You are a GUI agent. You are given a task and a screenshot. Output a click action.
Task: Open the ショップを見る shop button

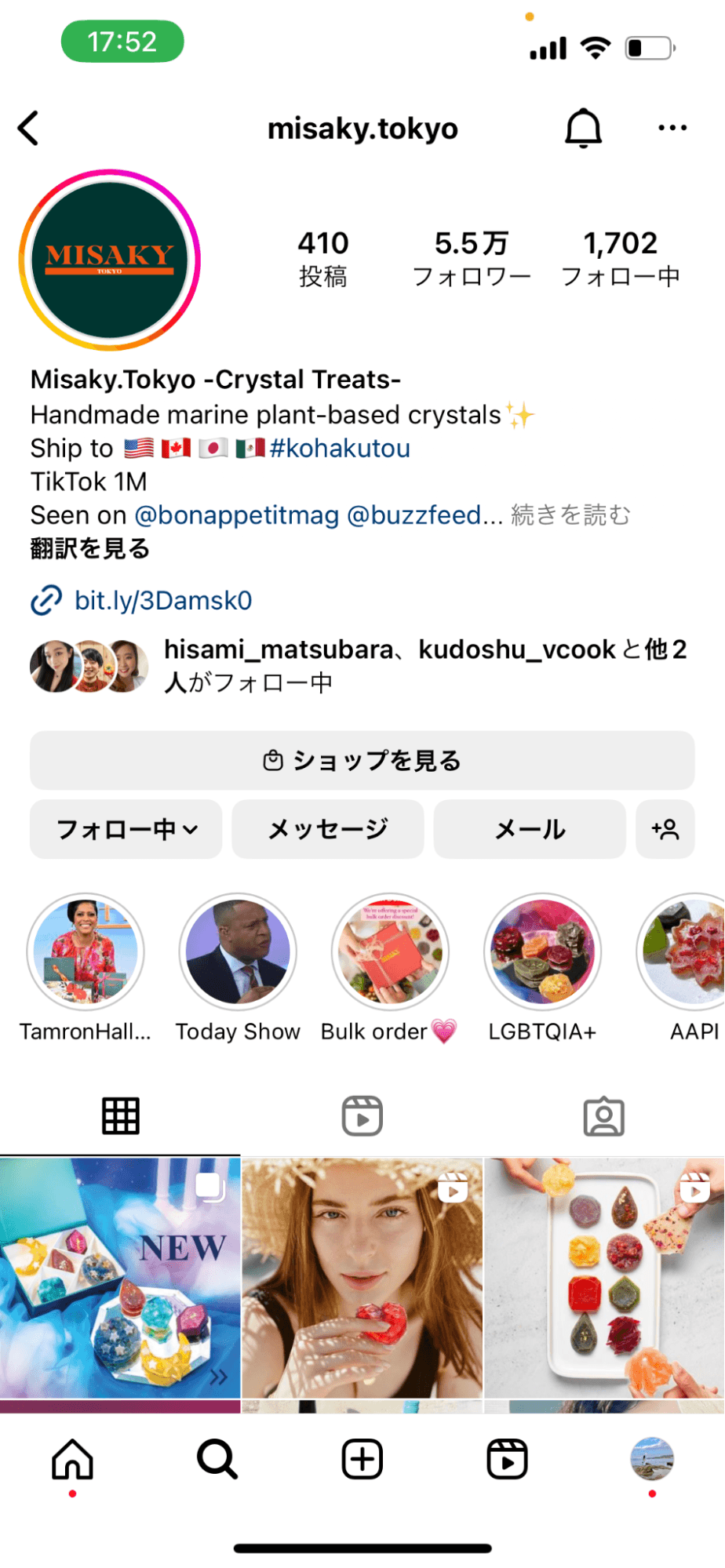(x=362, y=760)
